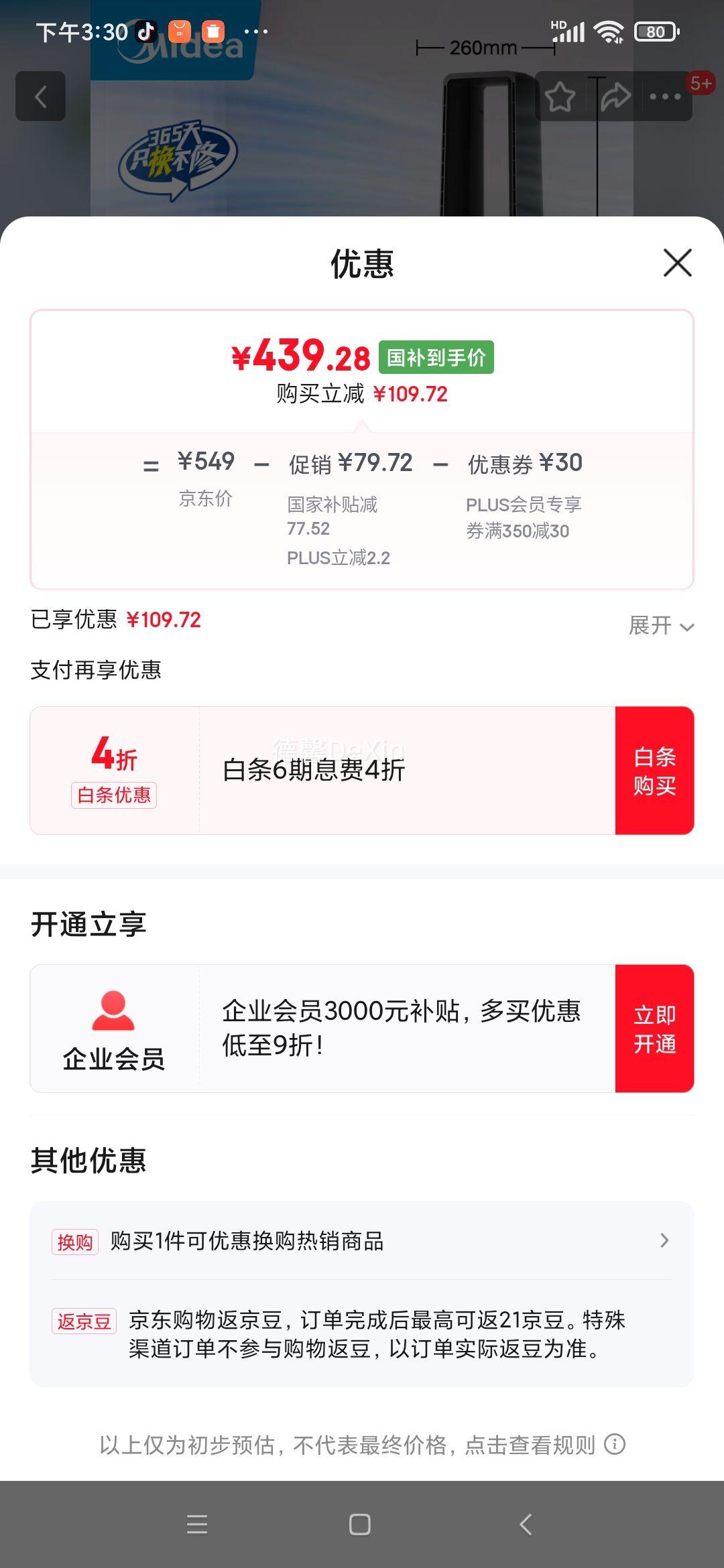
Task: Go back with the system navigation back button
Action: (x=526, y=1524)
